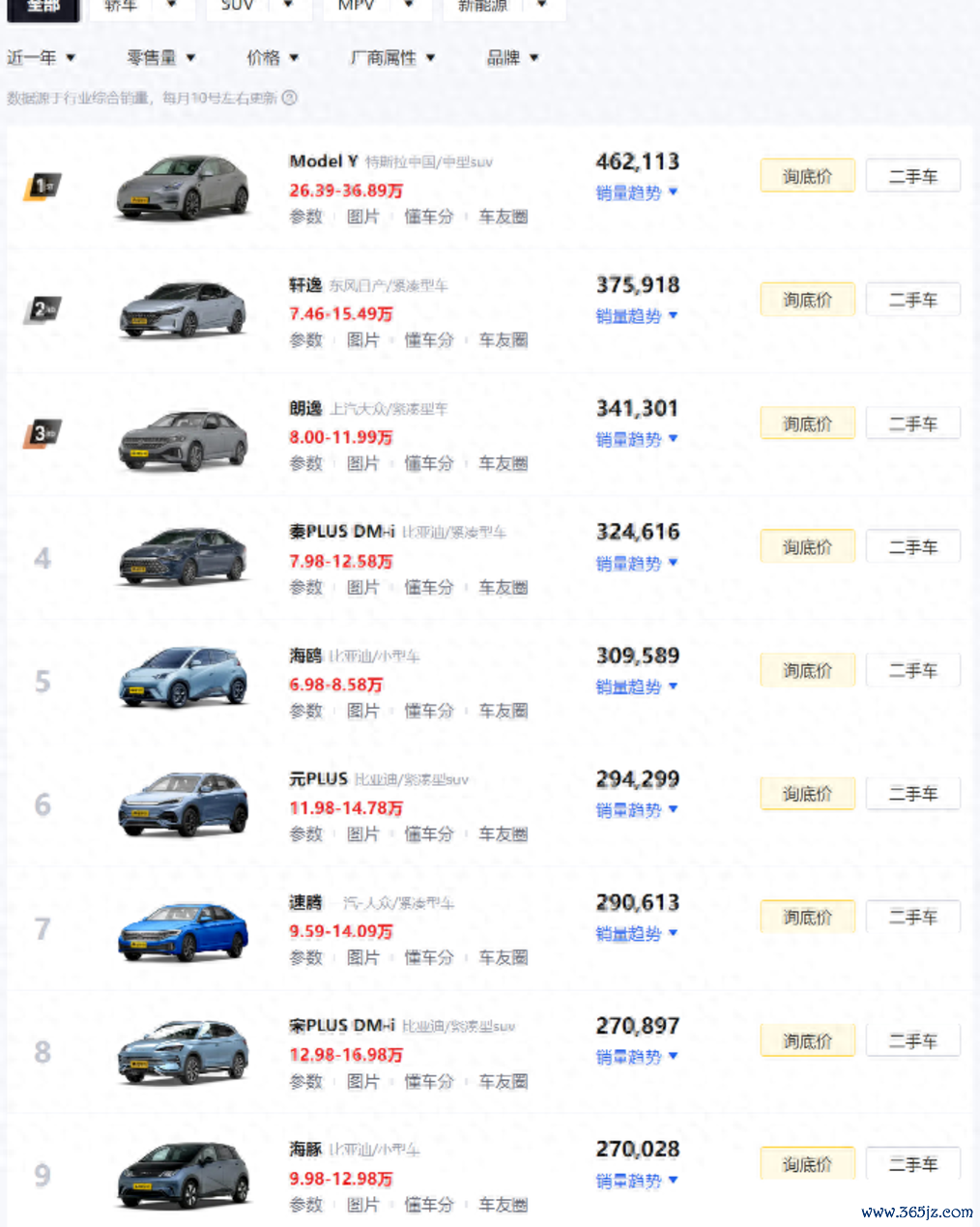Tap 二手车 for 轩逸

click(912, 300)
